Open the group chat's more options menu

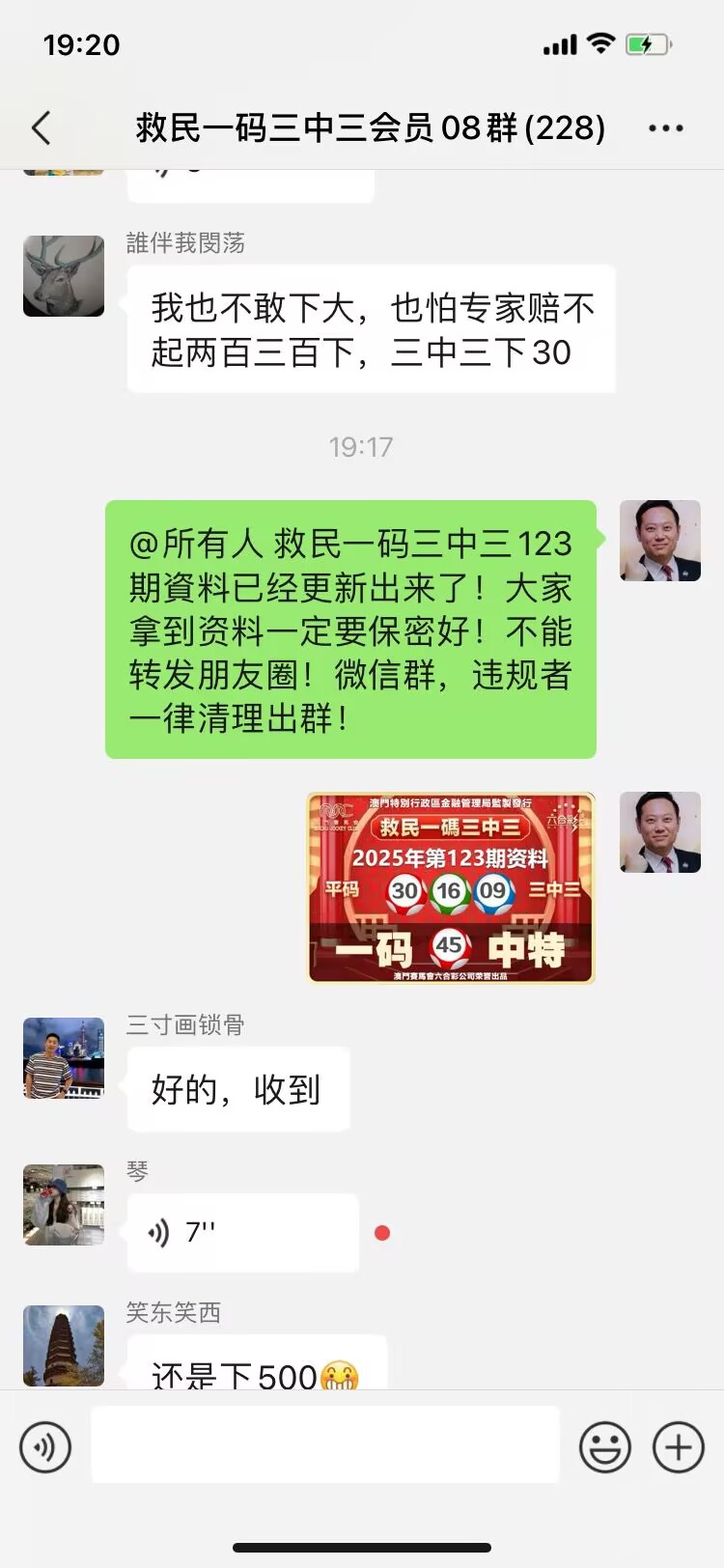pyautogui.click(x=665, y=127)
